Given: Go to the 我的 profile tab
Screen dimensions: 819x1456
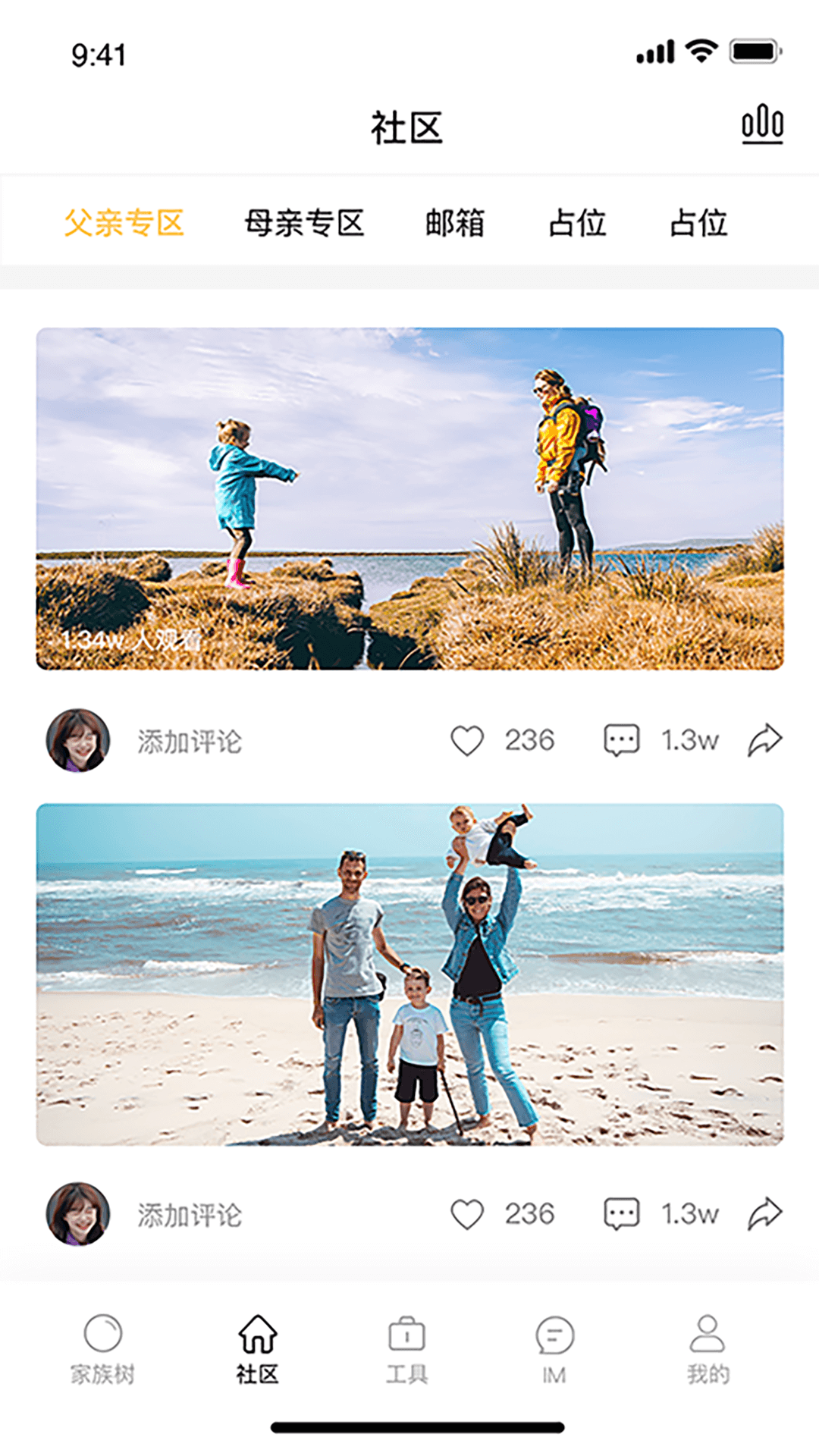Looking at the screenshot, I should click(x=708, y=1350).
